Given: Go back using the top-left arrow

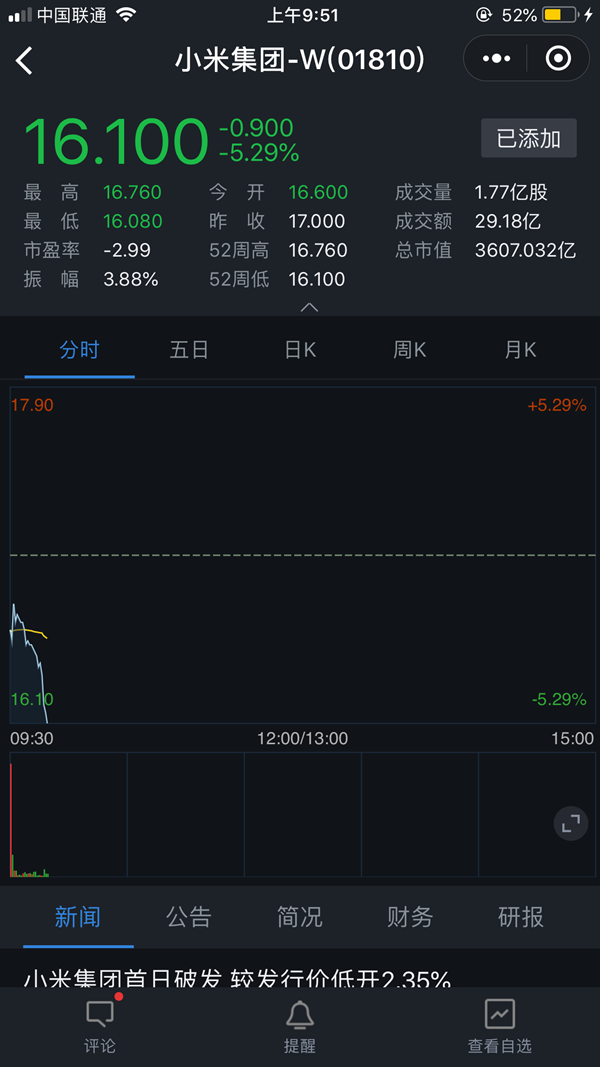Looking at the screenshot, I should click(x=25, y=60).
